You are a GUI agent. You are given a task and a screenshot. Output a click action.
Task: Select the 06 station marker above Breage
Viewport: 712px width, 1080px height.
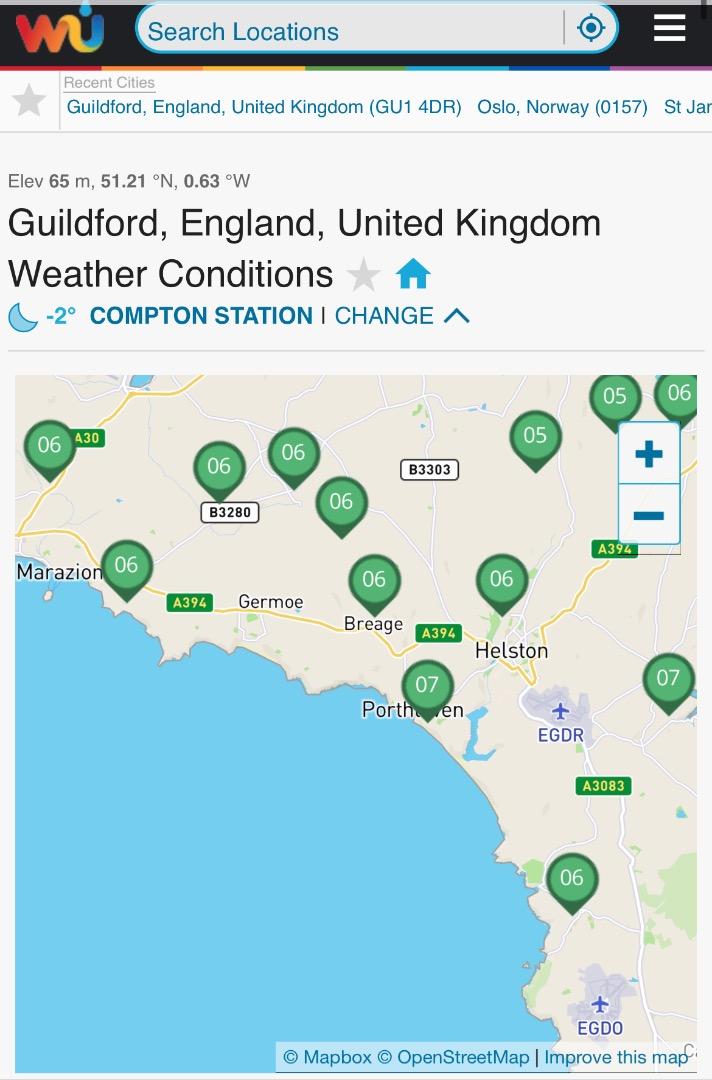[x=374, y=580]
